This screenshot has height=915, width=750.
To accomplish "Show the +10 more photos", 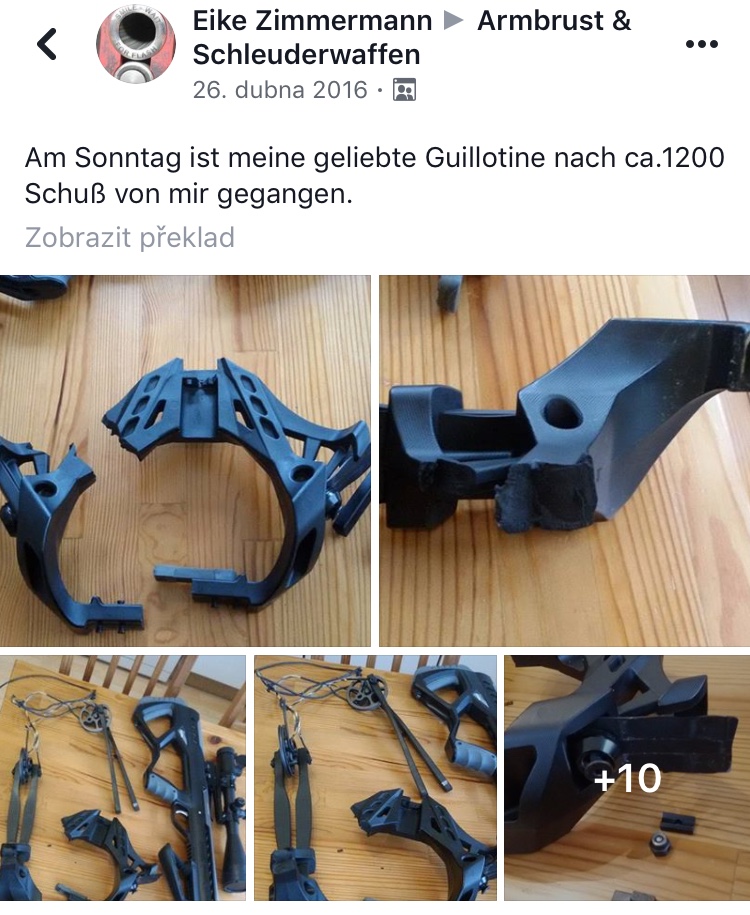I will (627, 778).
